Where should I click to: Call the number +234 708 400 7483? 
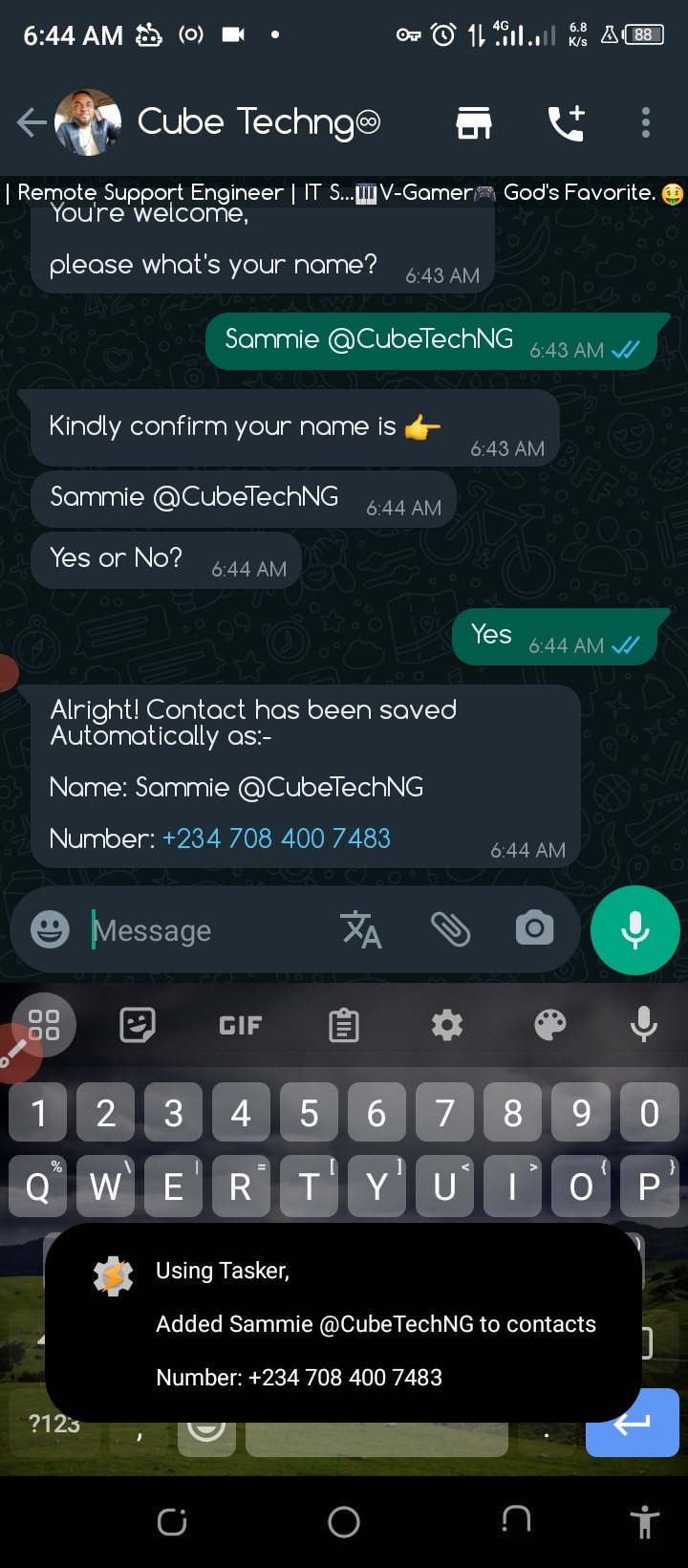(x=276, y=838)
